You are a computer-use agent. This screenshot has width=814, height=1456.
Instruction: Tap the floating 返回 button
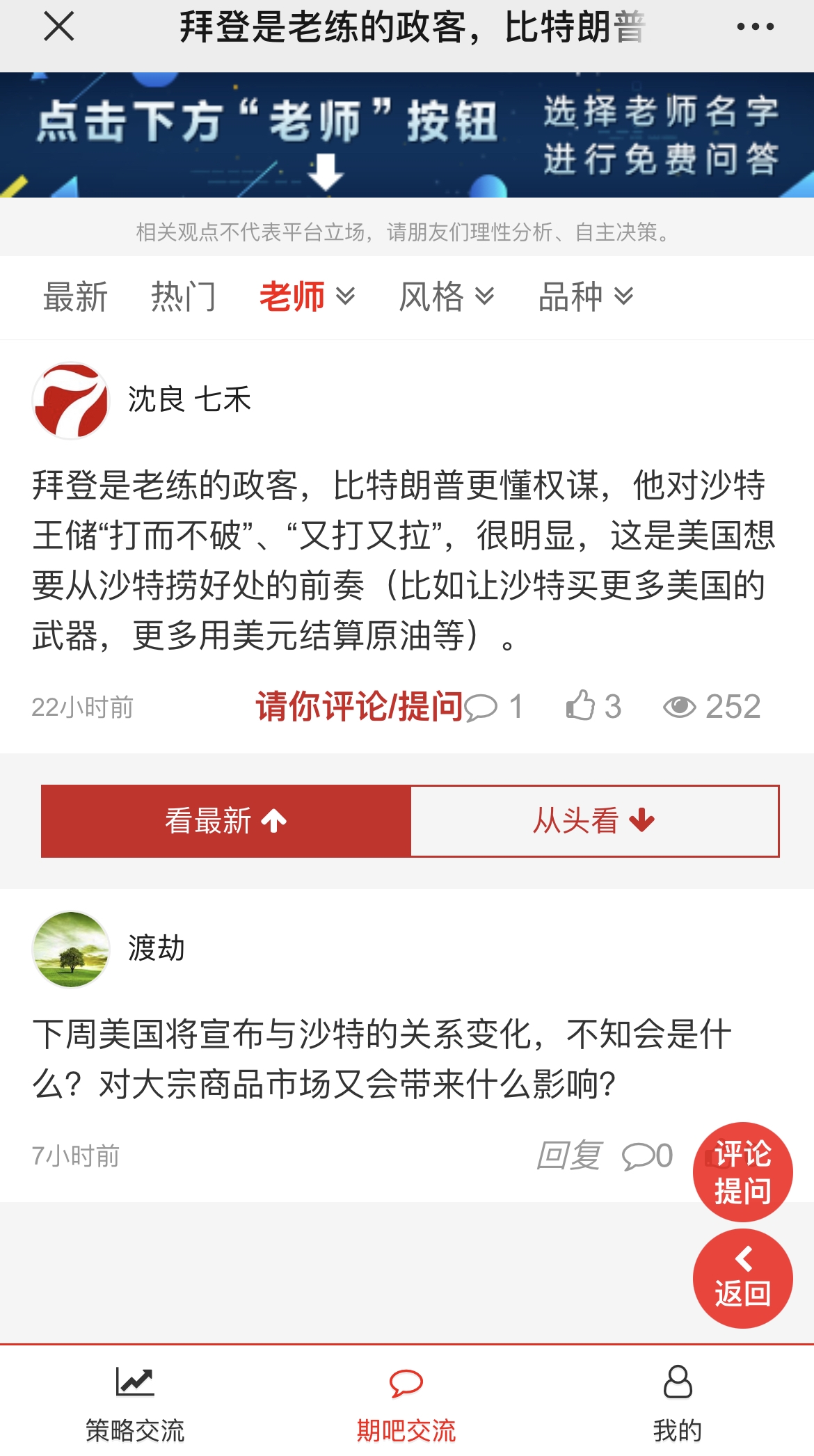pos(742,1279)
